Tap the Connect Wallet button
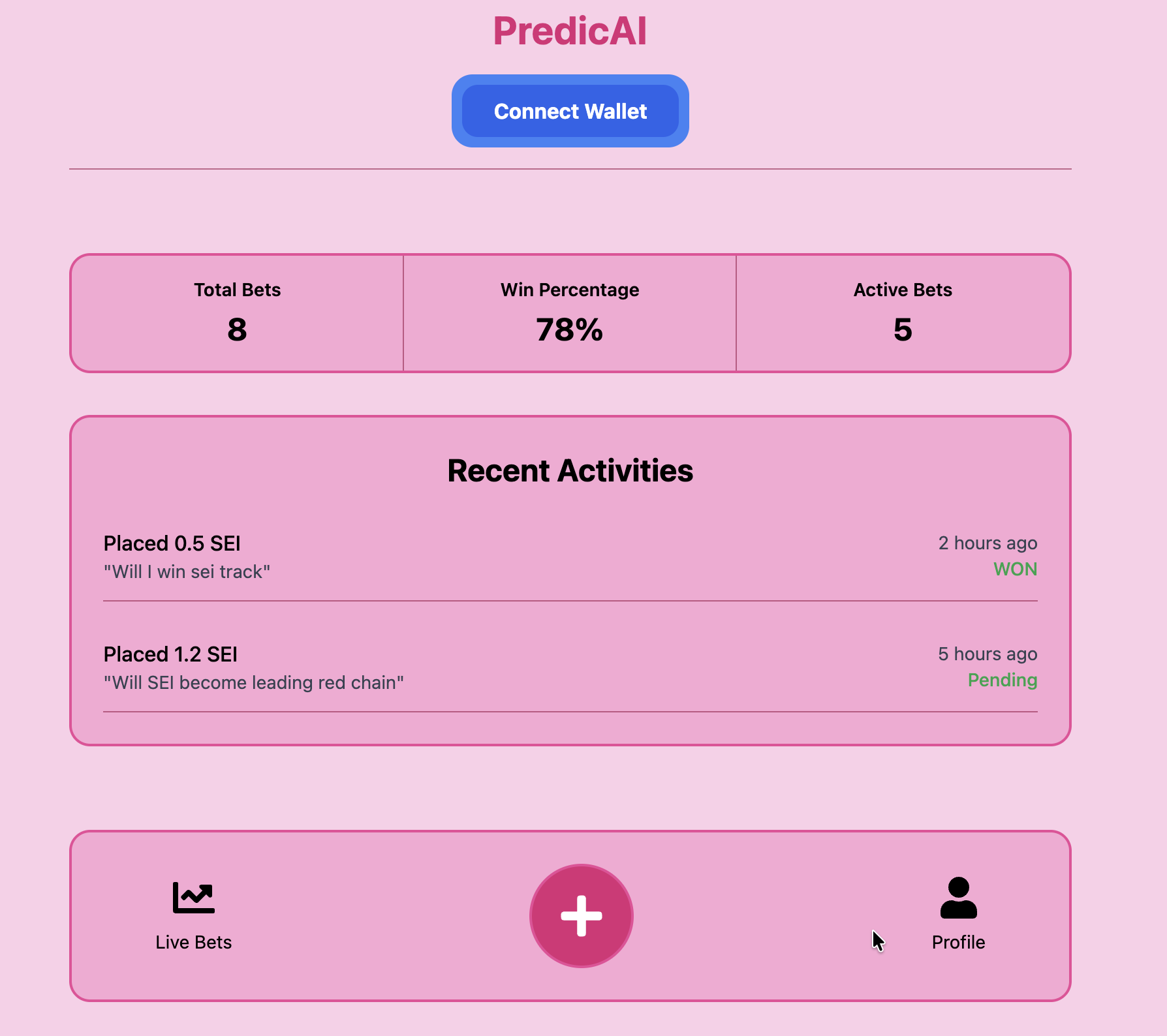 [x=570, y=111]
